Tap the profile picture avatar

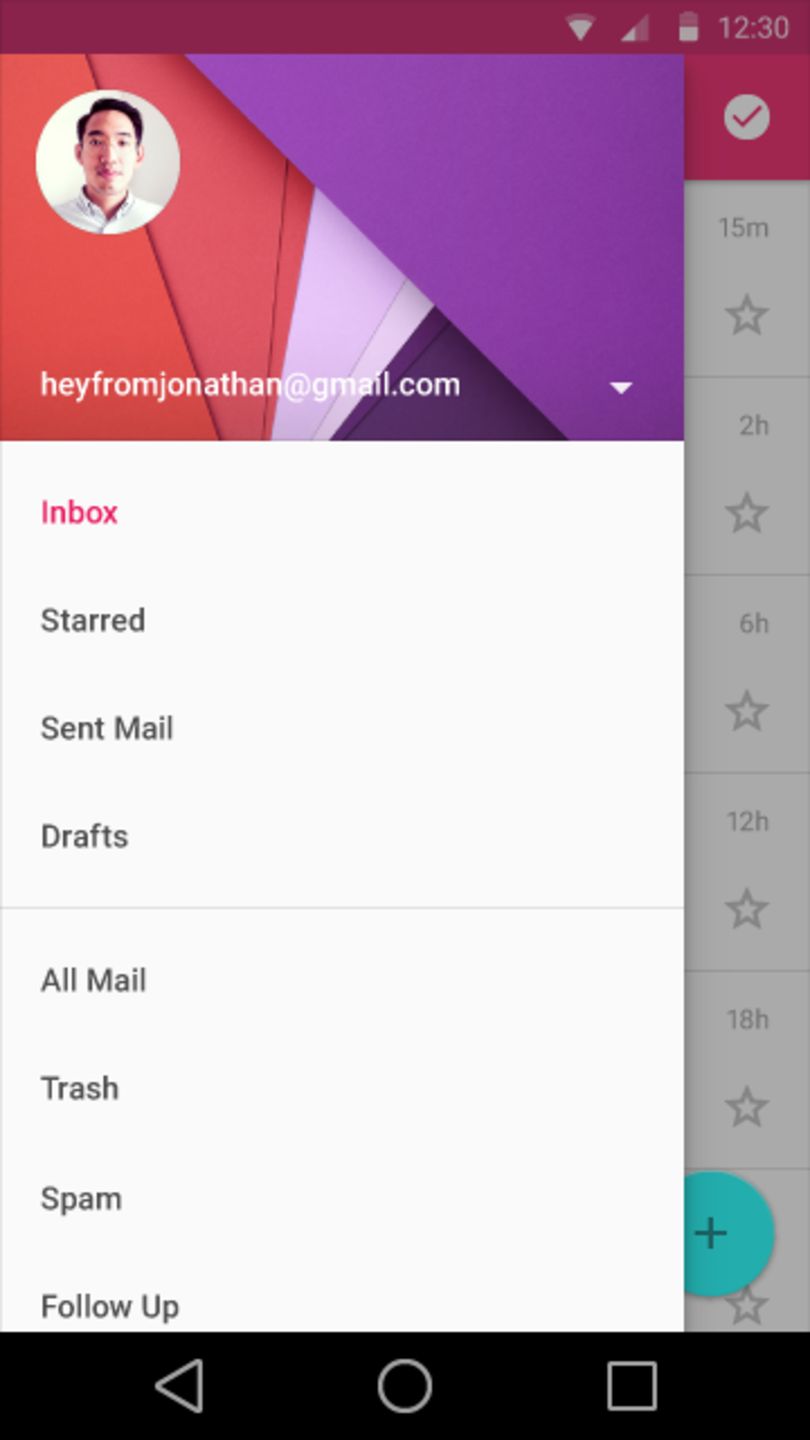pyautogui.click(x=108, y=161)
